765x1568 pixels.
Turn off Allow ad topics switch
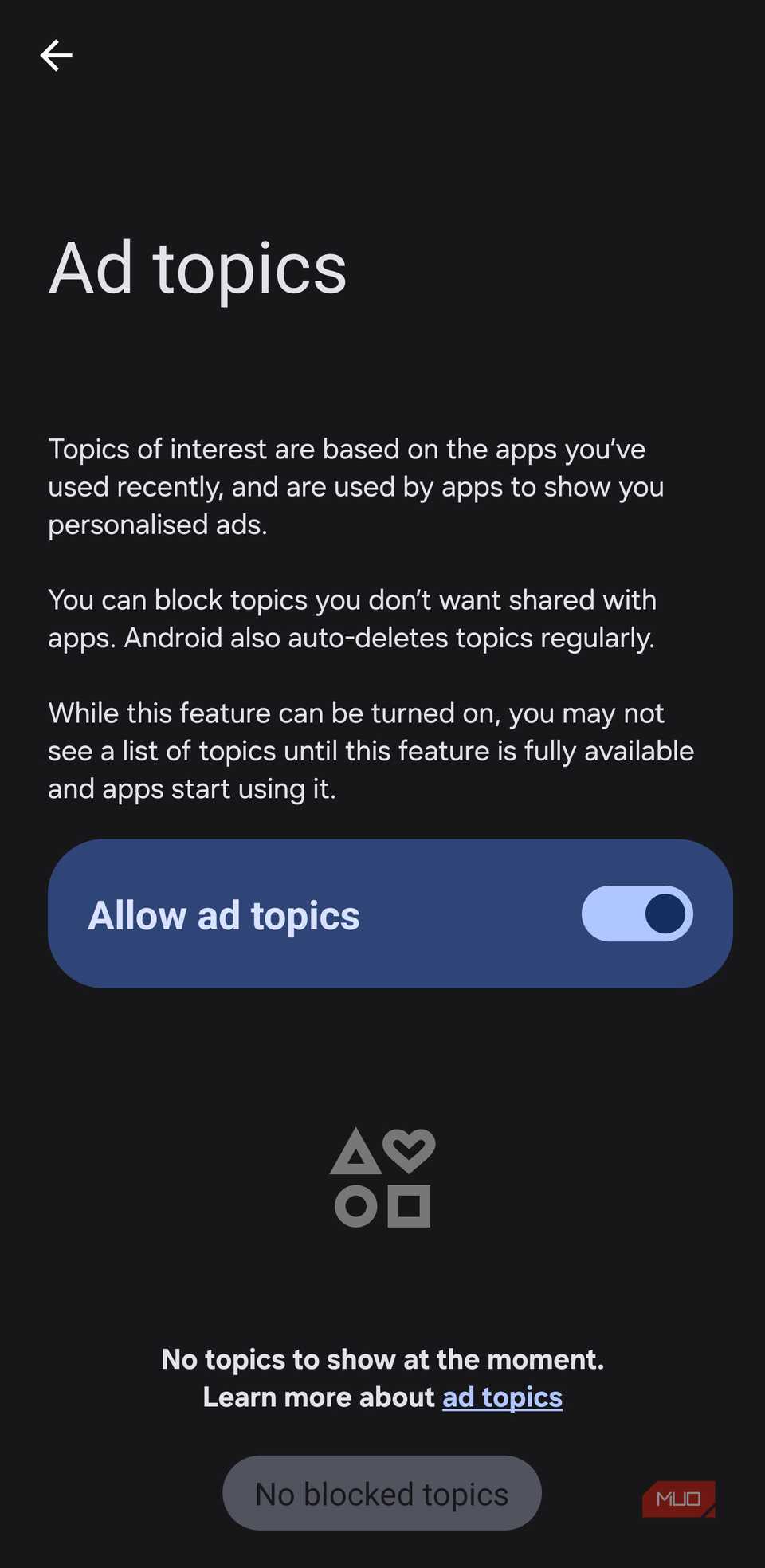coord(637,914)
